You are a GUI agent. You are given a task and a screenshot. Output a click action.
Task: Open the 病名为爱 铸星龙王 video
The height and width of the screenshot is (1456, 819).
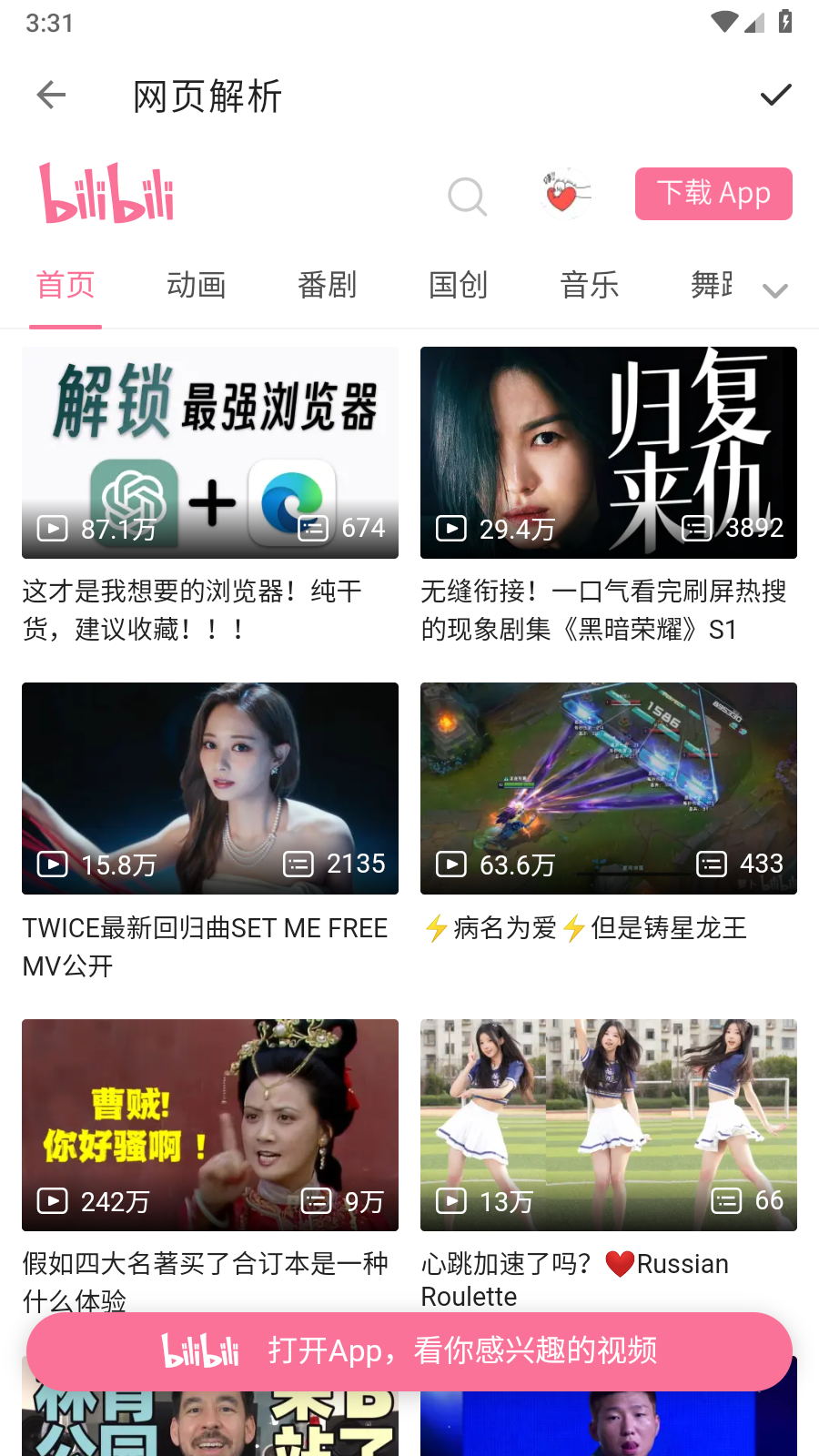(x=609, y=788)
